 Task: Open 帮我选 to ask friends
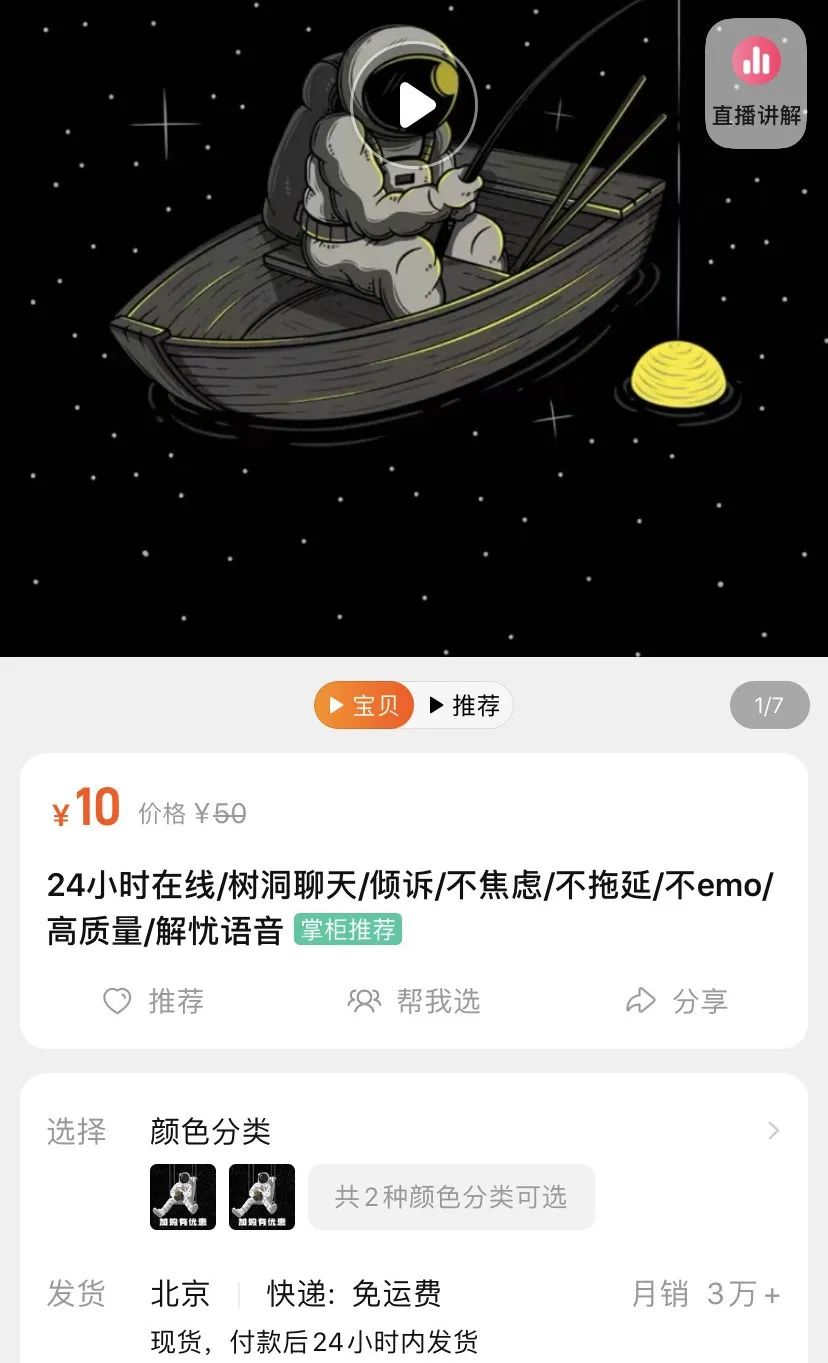pos(414,1001)
